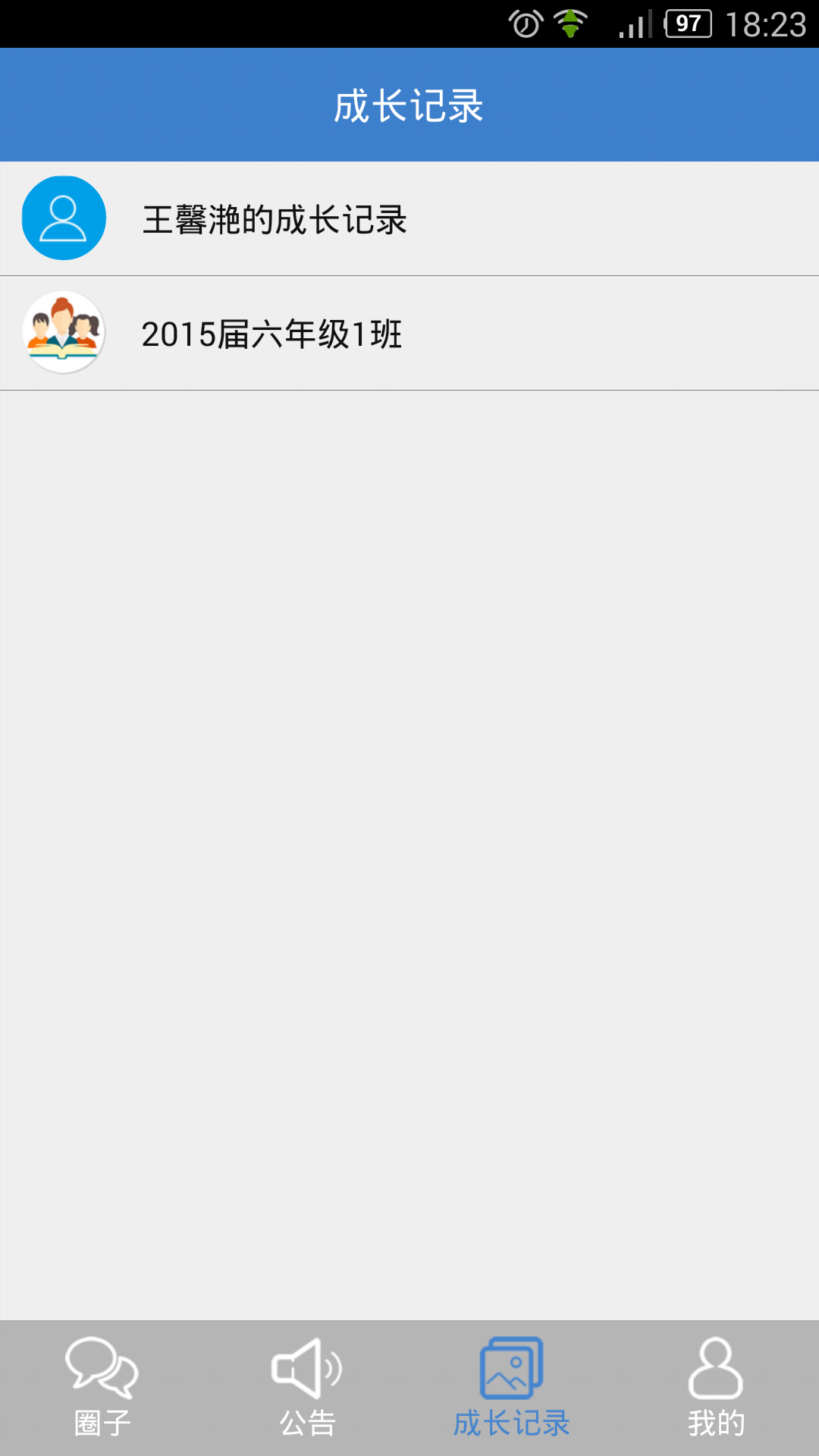819x1456 pixels.
Task: Go to the 我的 tab
Action: (x=716, y=1388)
